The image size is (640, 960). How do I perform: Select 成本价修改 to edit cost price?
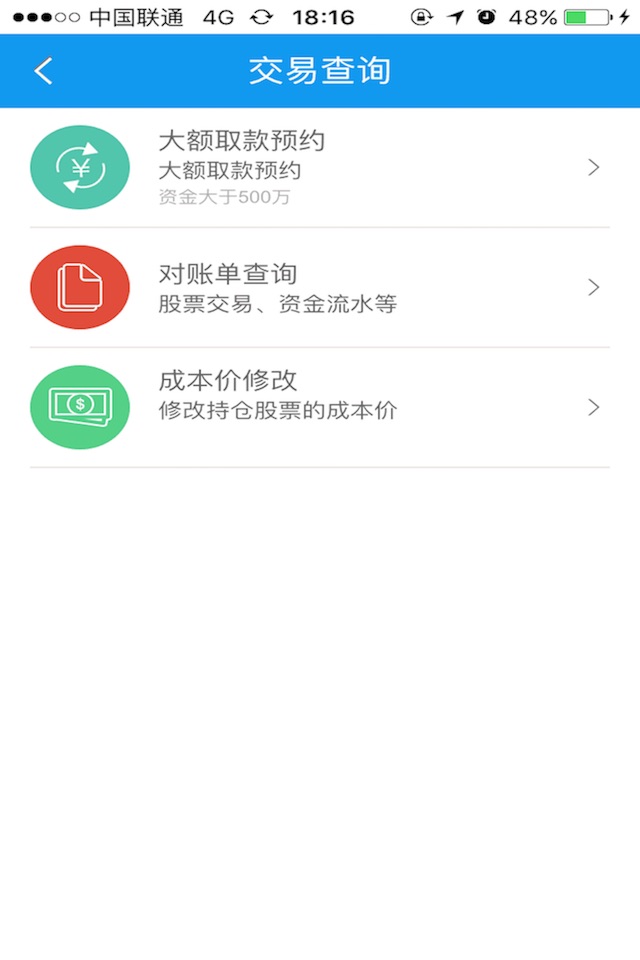tap(320, 407)
